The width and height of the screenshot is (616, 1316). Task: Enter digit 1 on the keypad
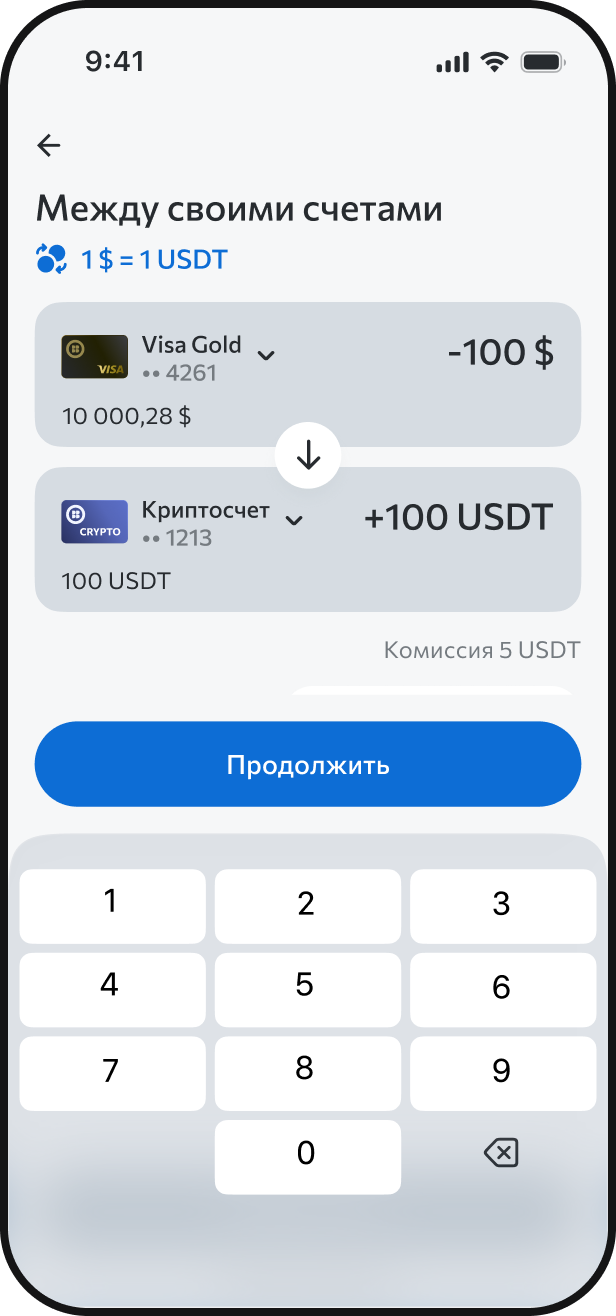(x=112, y=905)
